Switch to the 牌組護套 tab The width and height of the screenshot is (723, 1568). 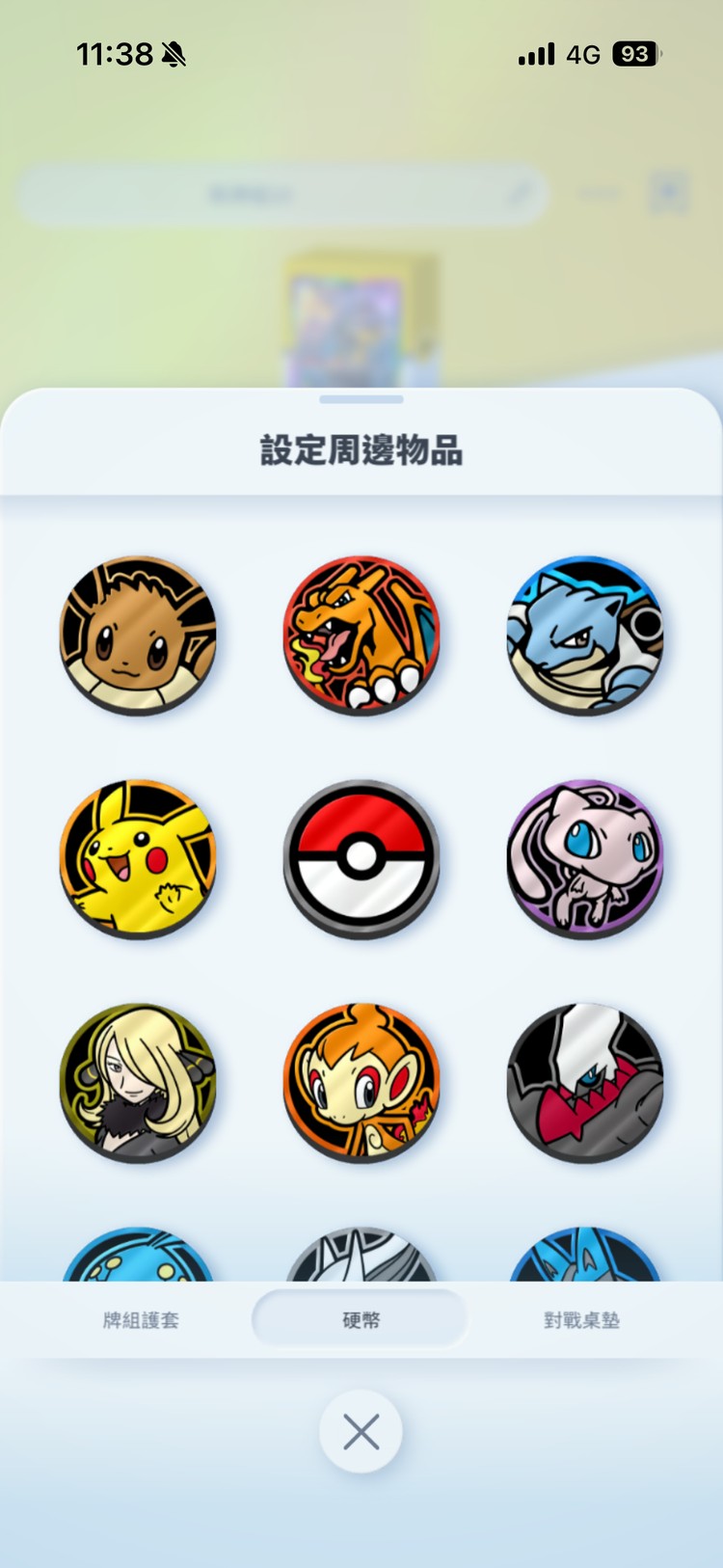141,1320
